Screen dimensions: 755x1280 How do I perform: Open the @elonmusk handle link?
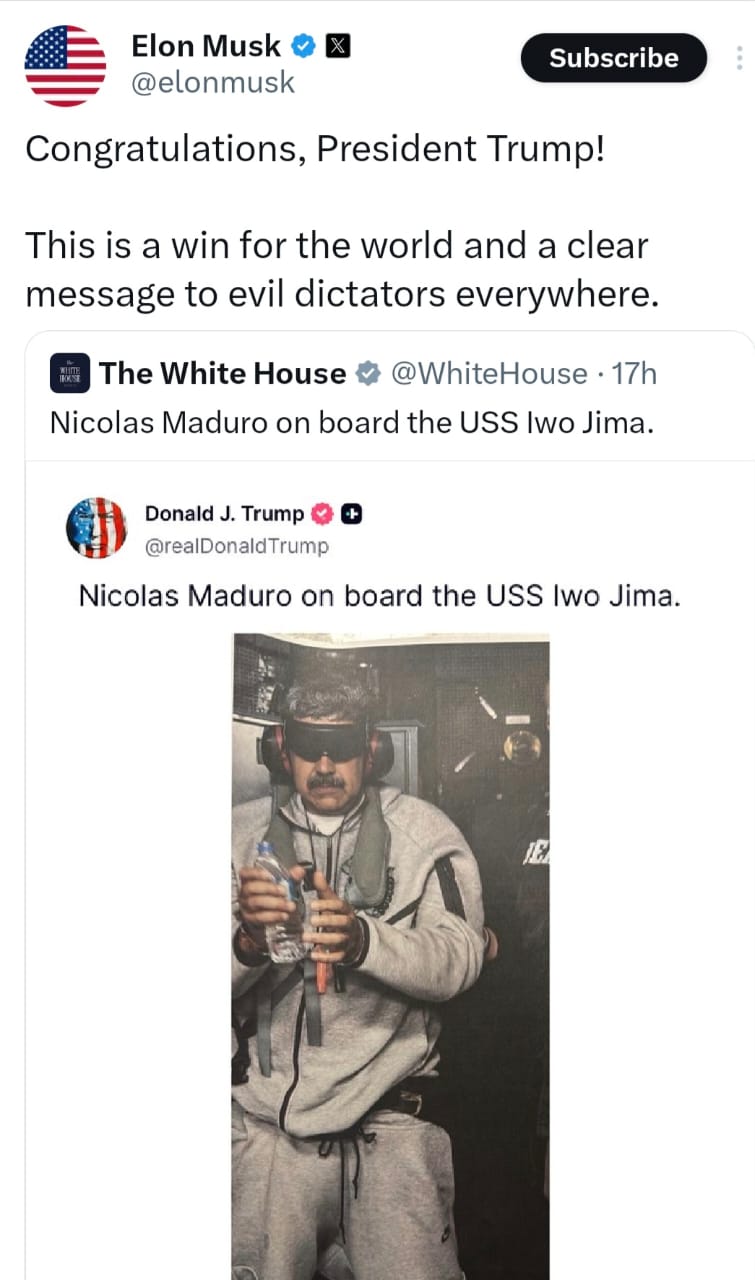pyautogui.click(x=213, y=82)
